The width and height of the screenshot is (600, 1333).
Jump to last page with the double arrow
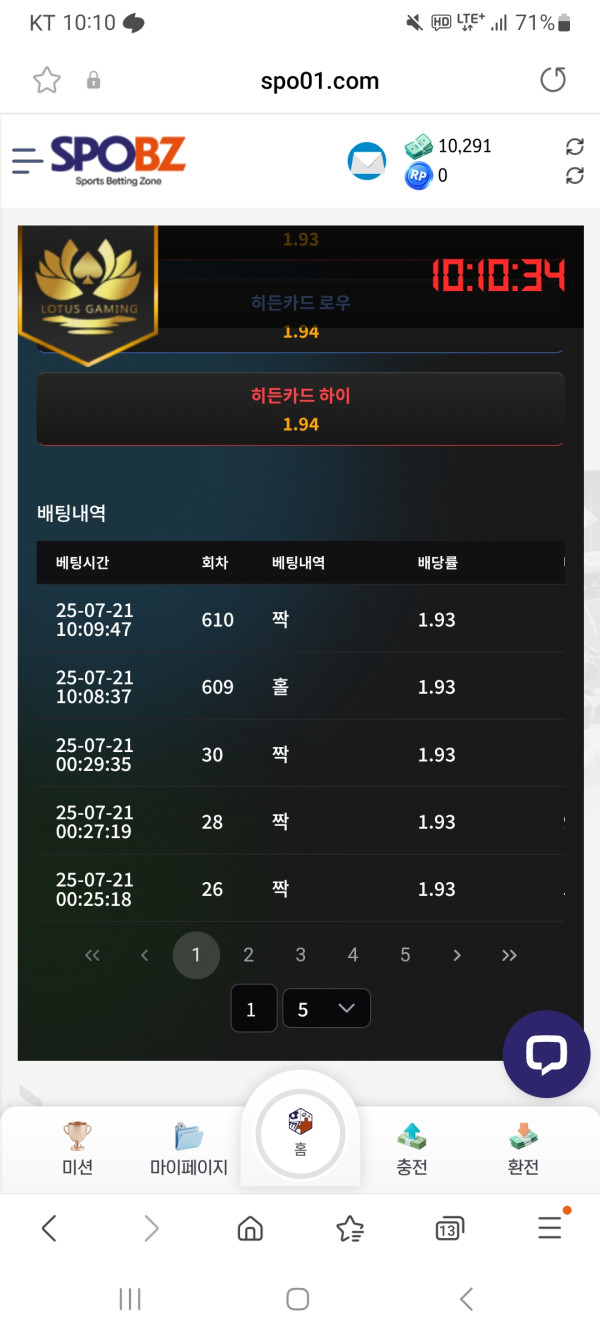(509, 955)
